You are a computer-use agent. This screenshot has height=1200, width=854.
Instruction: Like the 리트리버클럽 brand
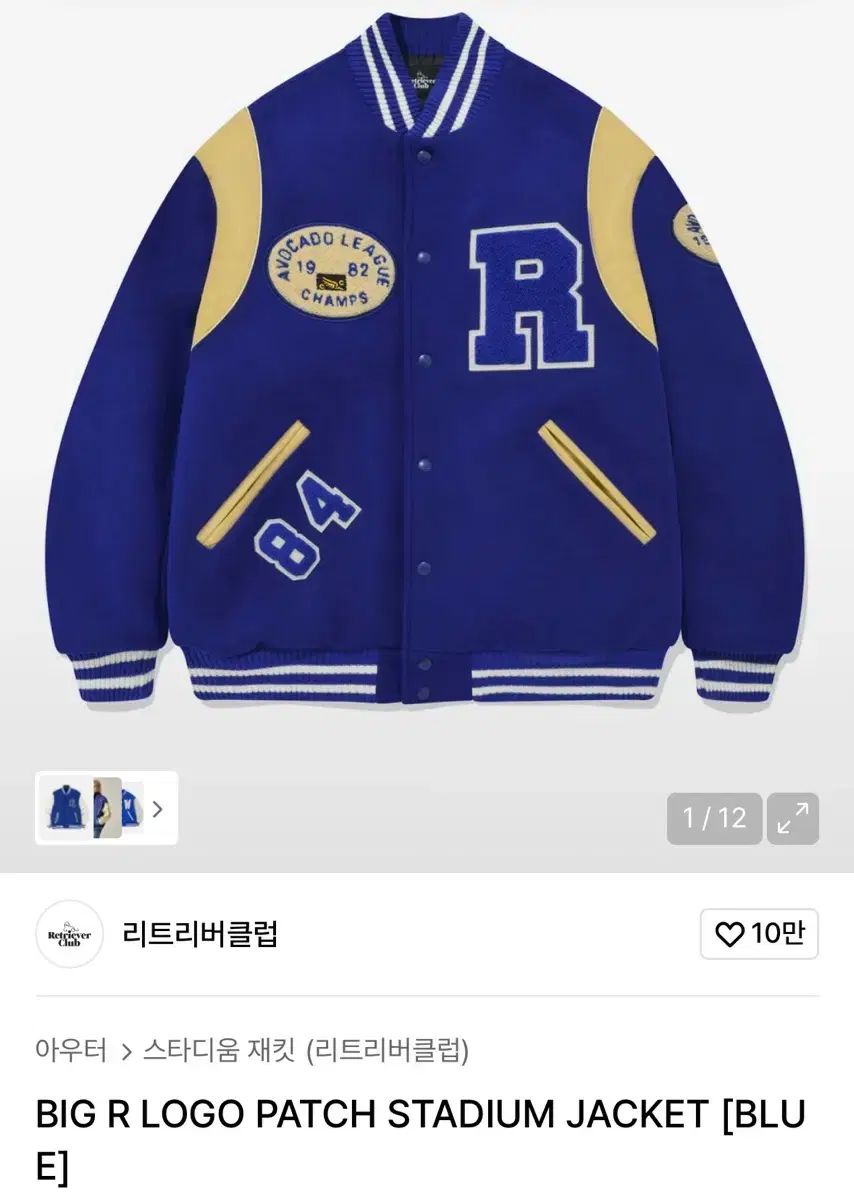click(x=759, y=934)
